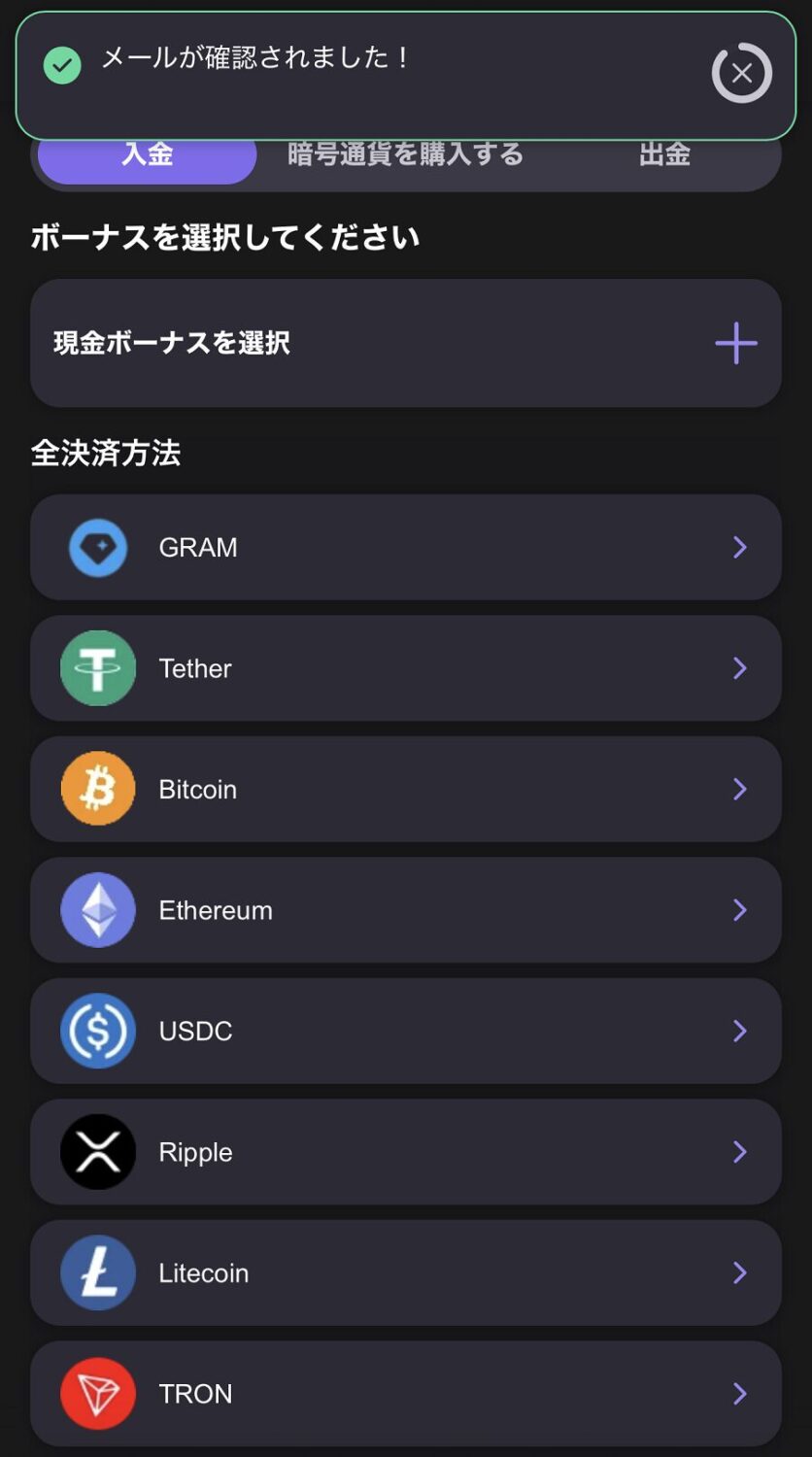
Task: Switch to the 暗号通貨を購入する tab
Action: pos(405,155)
